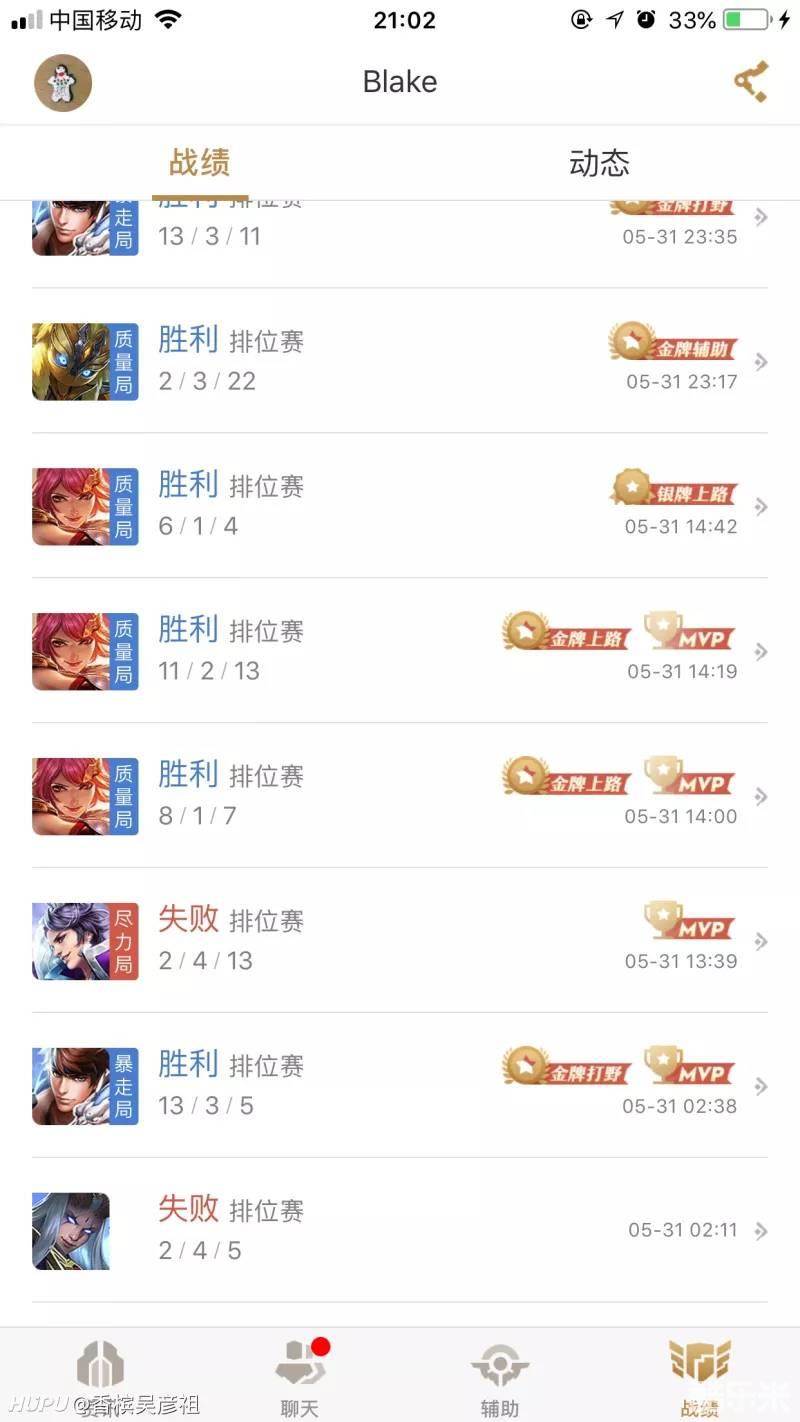Select the 战绩 top tab
The image size is (800, 1422).
(x=200, y=163)
